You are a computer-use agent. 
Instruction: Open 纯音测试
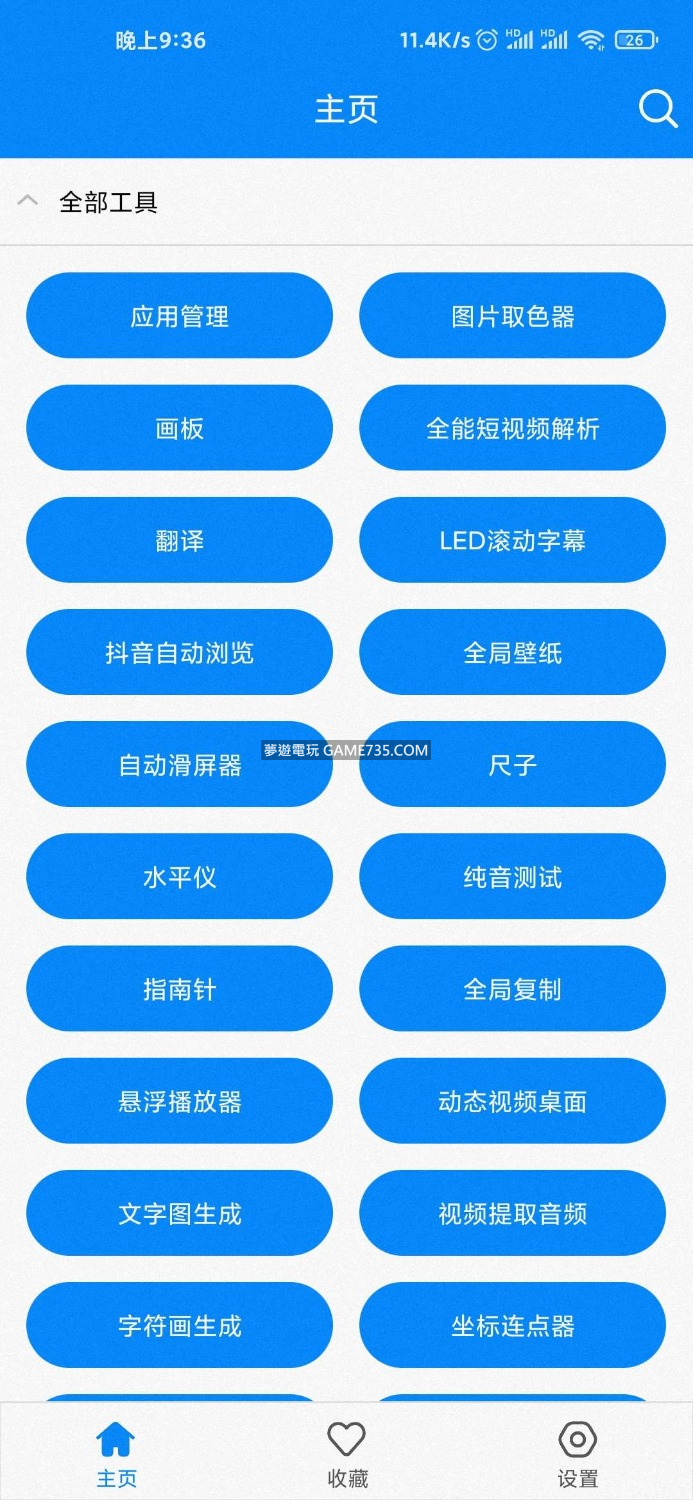point(512,876)
